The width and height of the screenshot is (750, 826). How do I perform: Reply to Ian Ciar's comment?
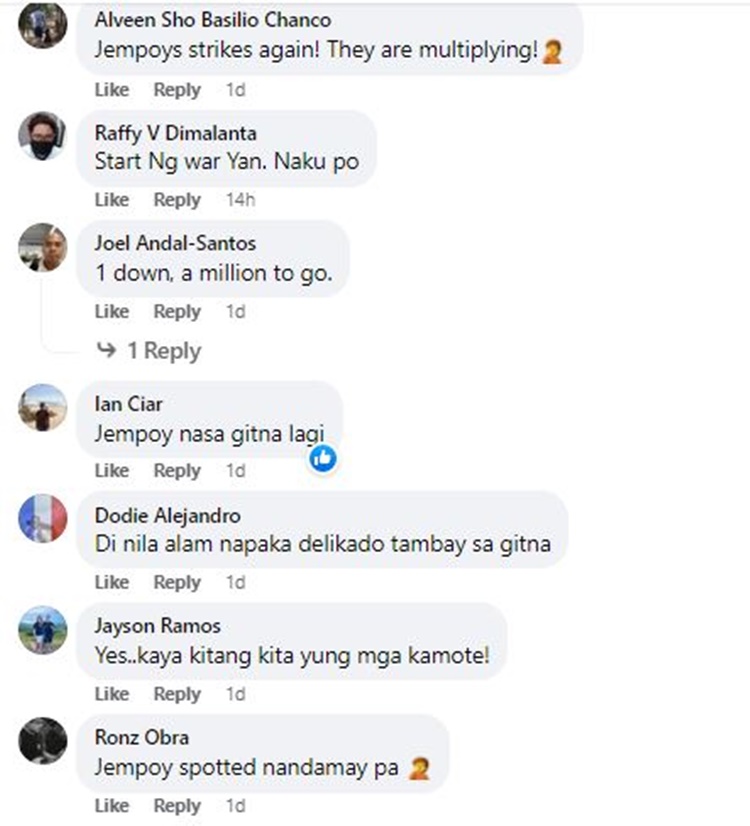177,470
